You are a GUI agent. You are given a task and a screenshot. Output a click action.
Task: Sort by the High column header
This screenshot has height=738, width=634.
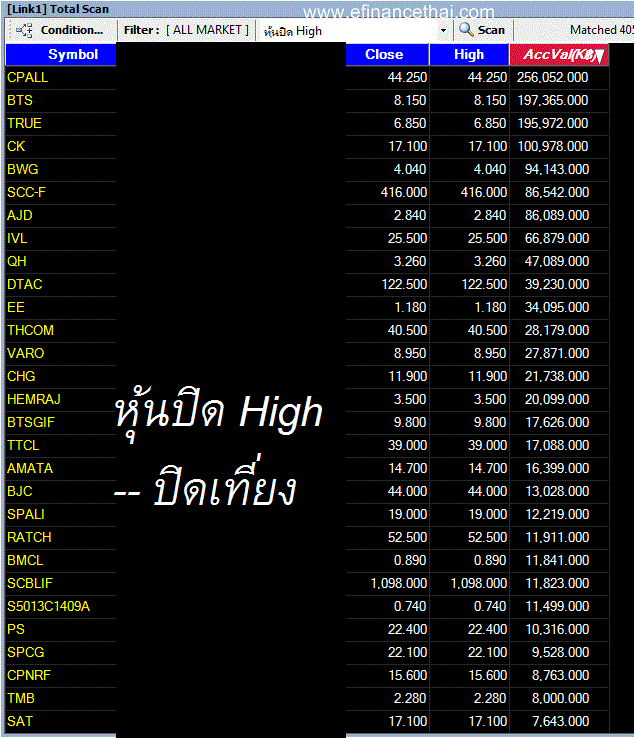pyautogui.click(x=468, y=54)
